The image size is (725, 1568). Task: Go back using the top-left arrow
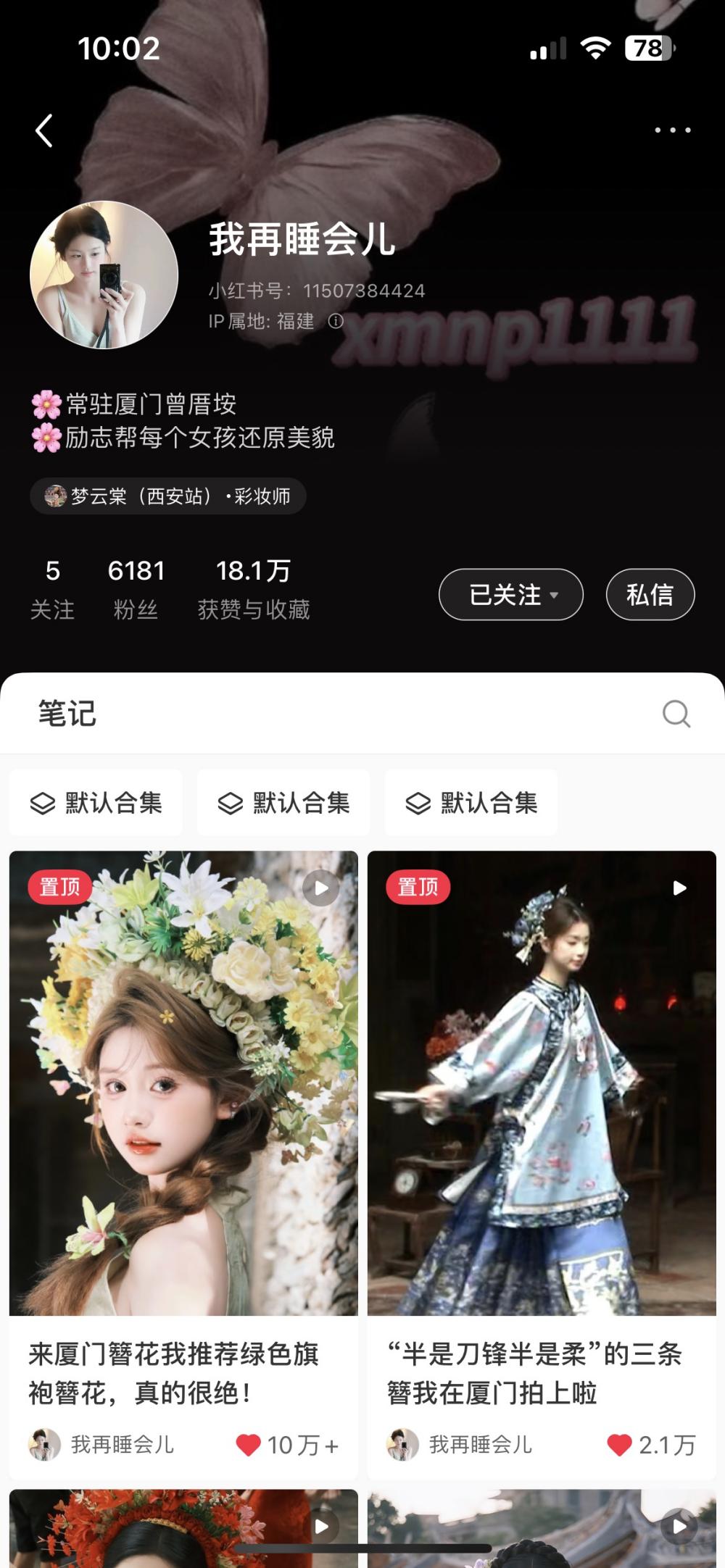(44, 131)
